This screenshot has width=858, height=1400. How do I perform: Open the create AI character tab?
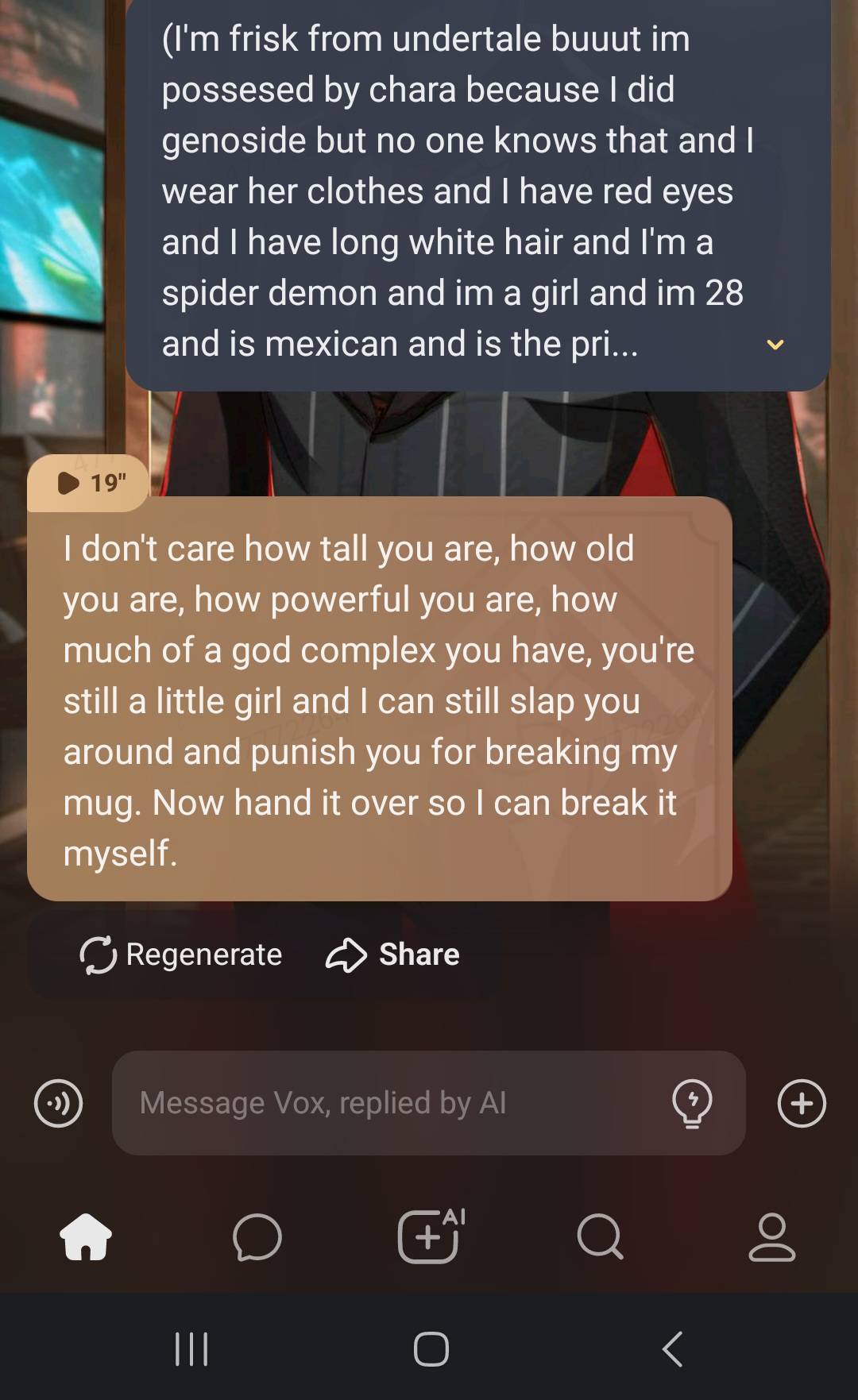(430, 1237)
